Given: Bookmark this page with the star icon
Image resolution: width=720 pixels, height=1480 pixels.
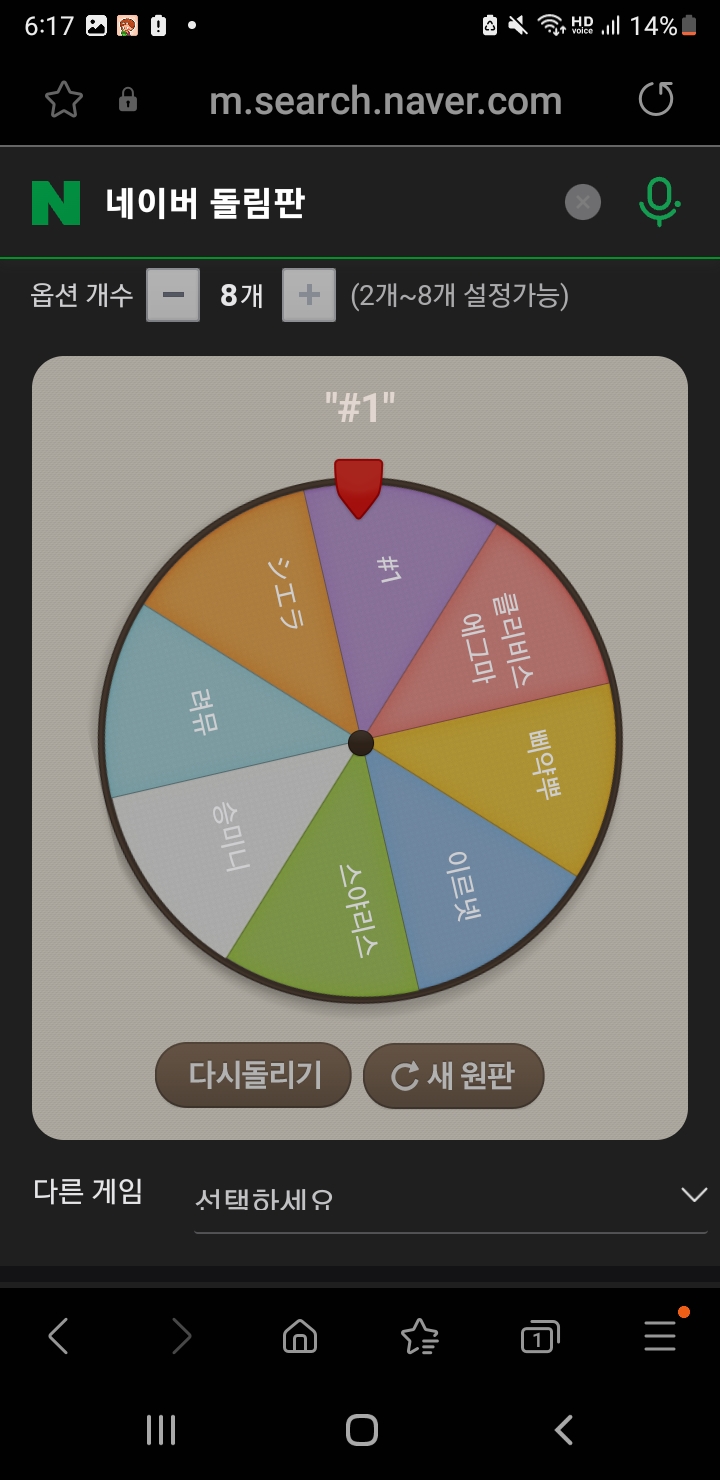Looking at the screenshot, I should [x=64, y=100].
